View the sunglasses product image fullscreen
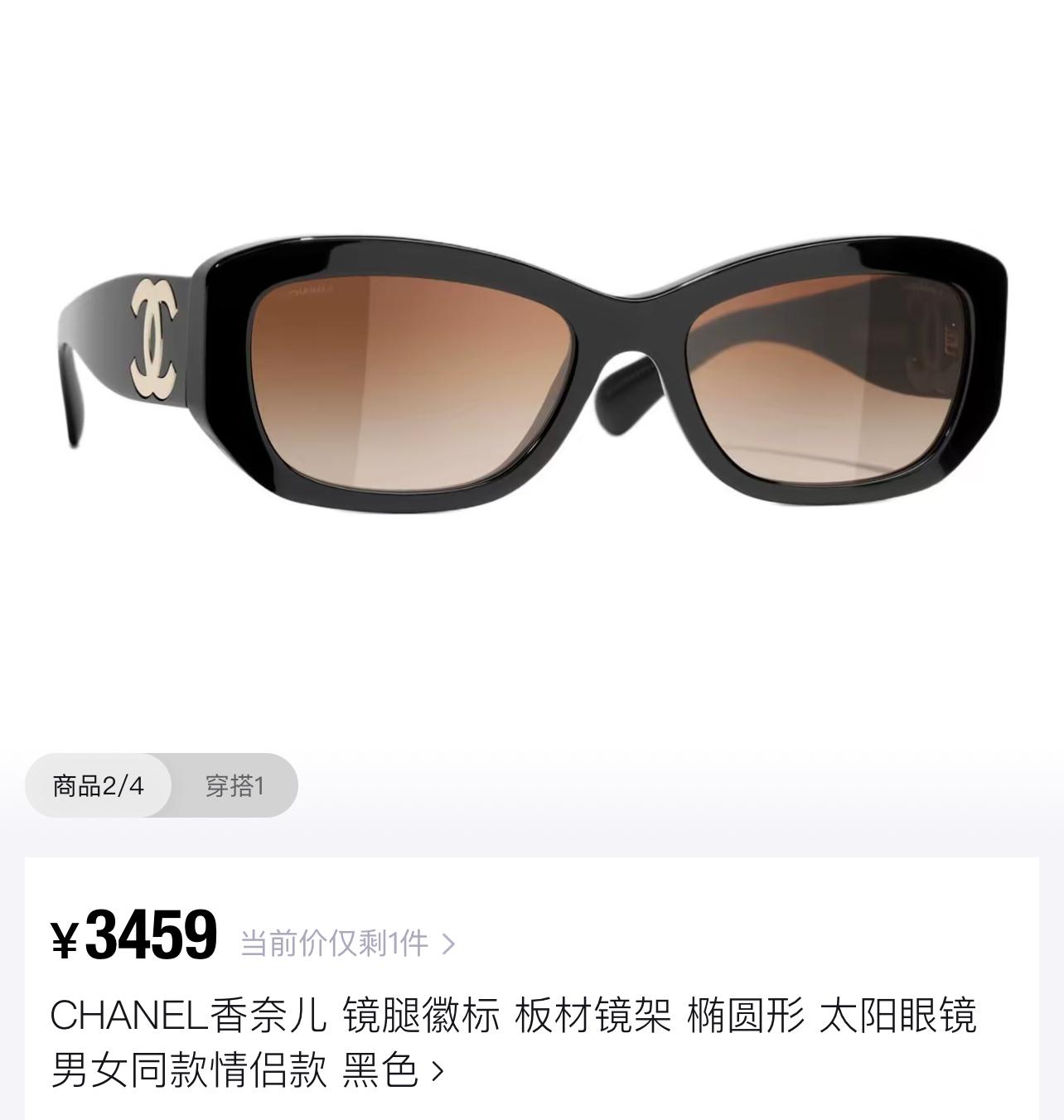The image size is (1064, 1120). pos(532,369)
